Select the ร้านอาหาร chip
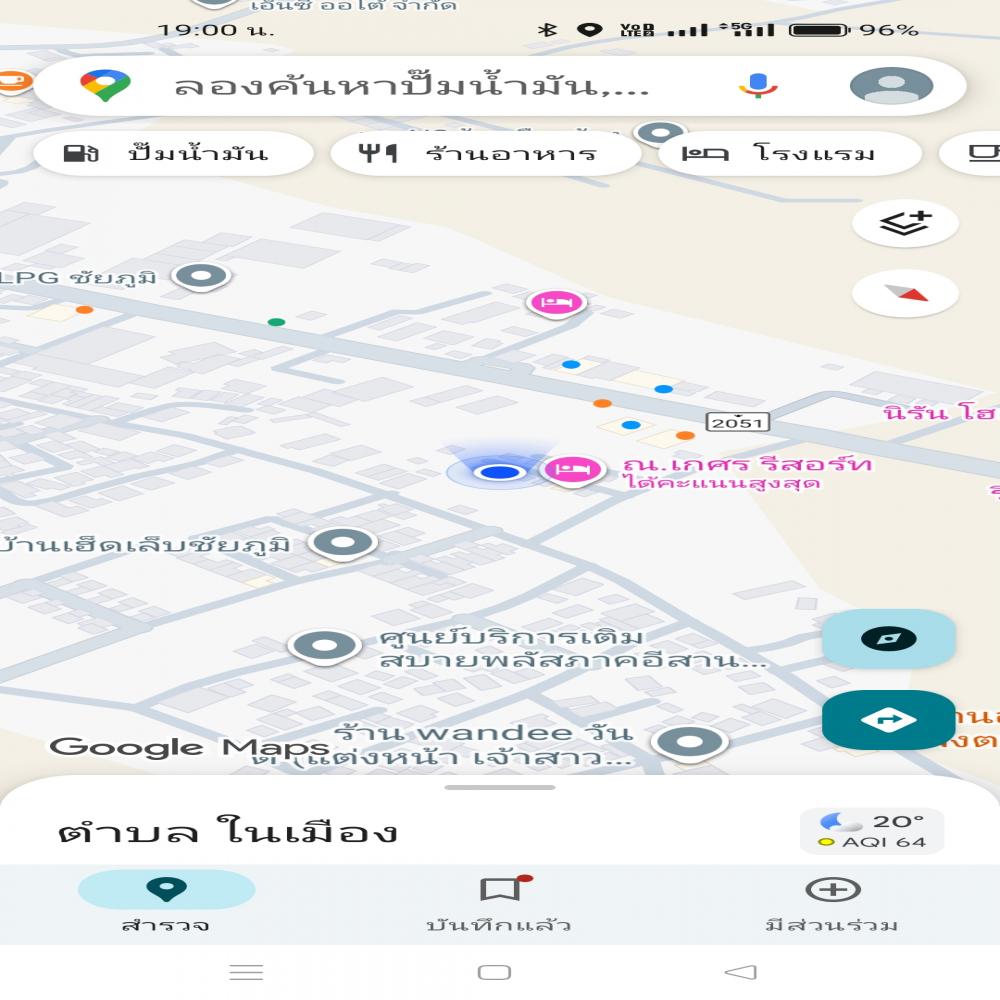This screenshot has width=1000, height=1000. (x=484, y=154)
